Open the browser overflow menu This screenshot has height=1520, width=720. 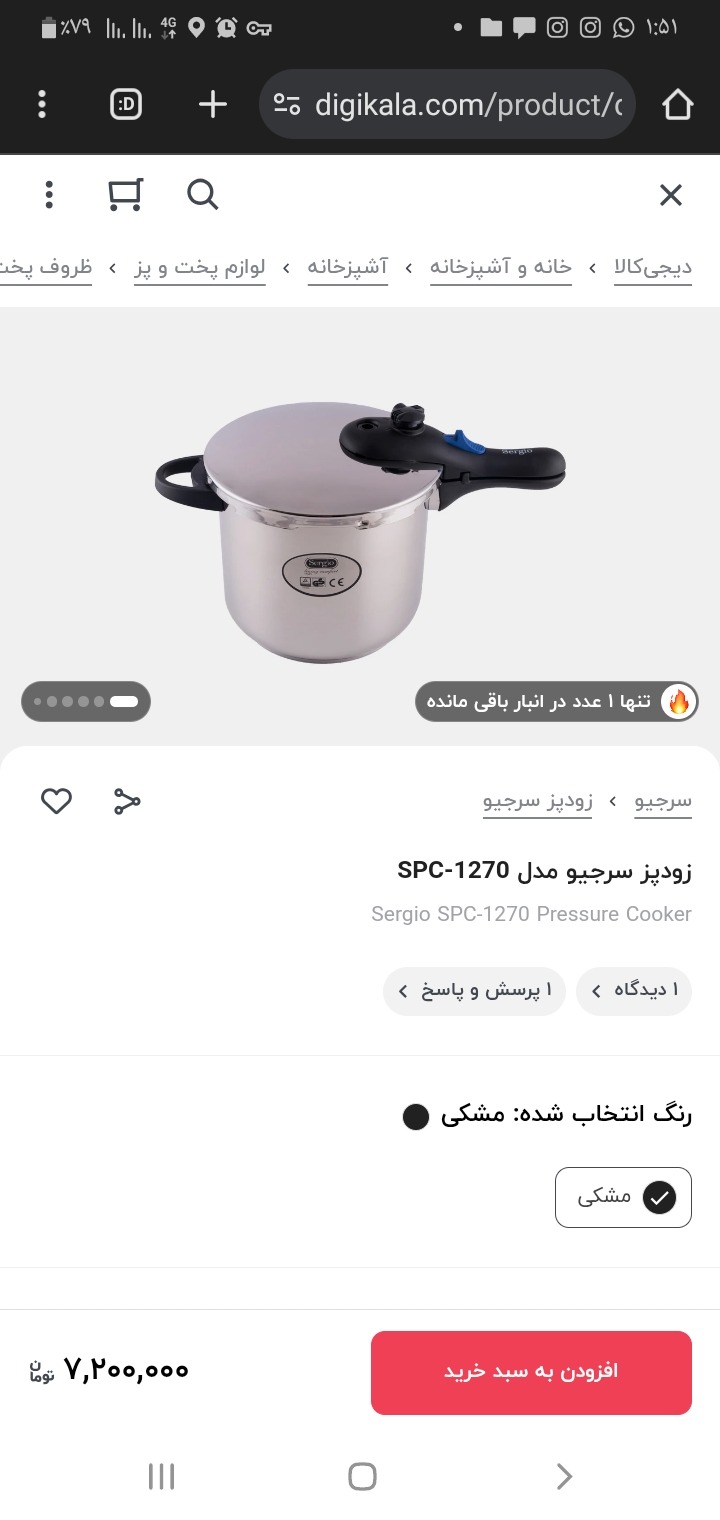tap(41, 104)
